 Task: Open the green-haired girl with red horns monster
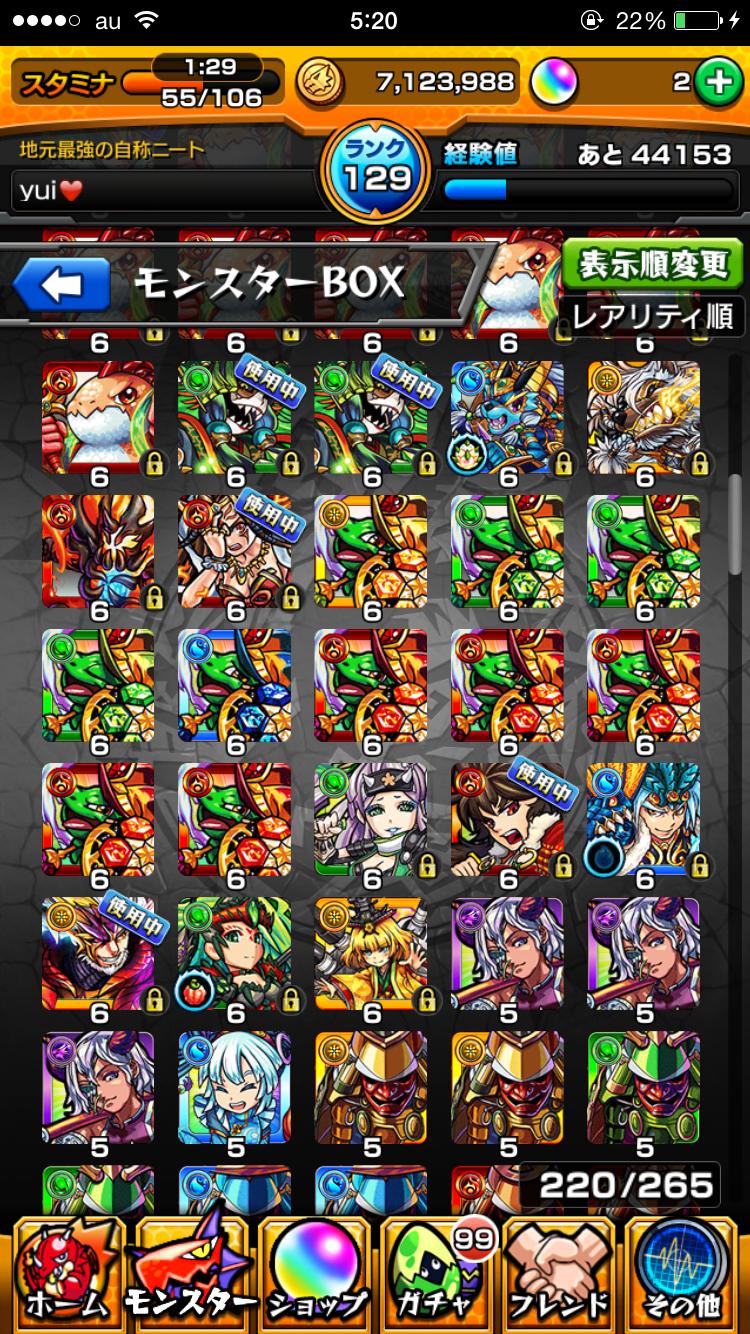tap(235, 954)
